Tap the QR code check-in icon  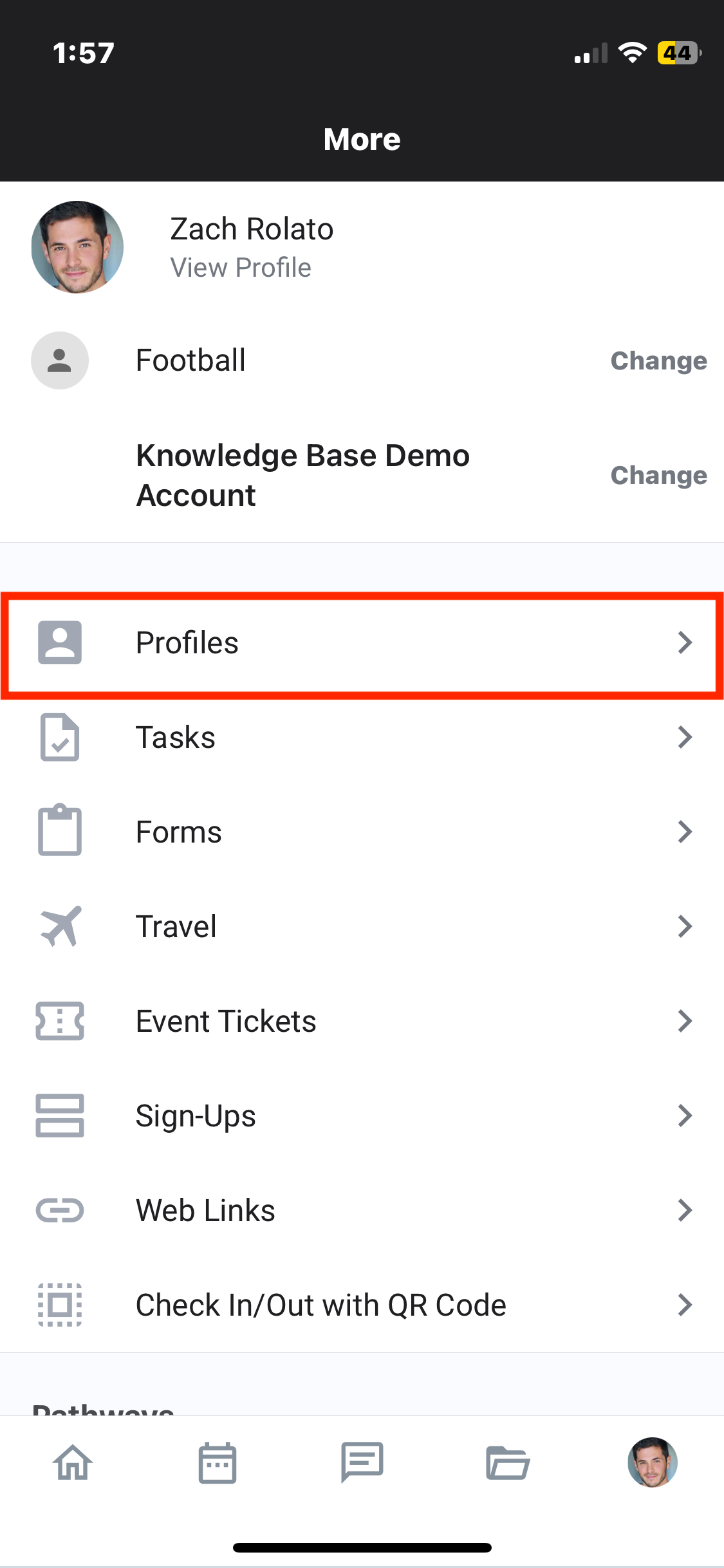(x=60, y=1305)
